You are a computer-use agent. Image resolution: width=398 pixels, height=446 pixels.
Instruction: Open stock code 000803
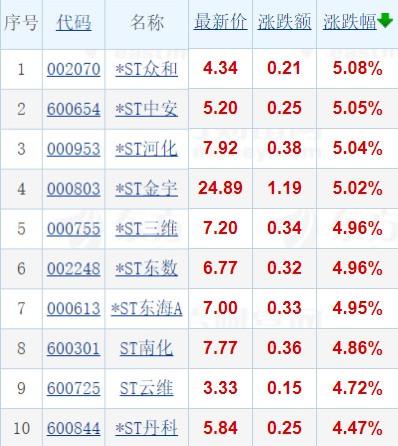point(73,189)
